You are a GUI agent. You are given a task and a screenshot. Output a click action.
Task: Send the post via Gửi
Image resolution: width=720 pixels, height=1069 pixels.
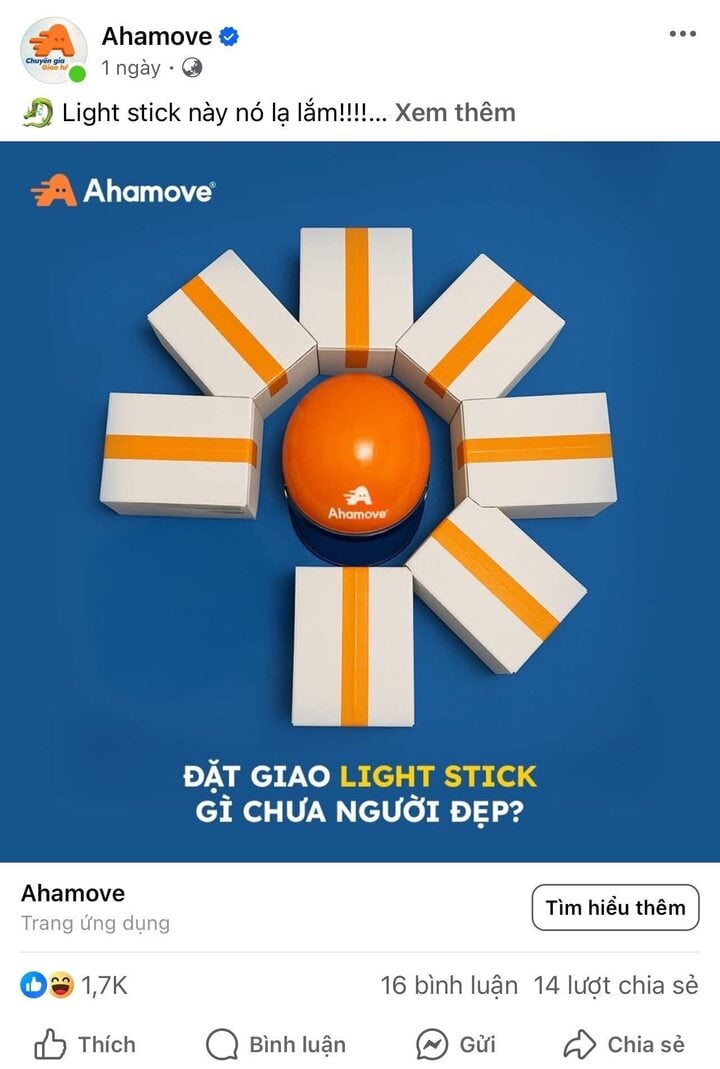(x=456, y=1045)
